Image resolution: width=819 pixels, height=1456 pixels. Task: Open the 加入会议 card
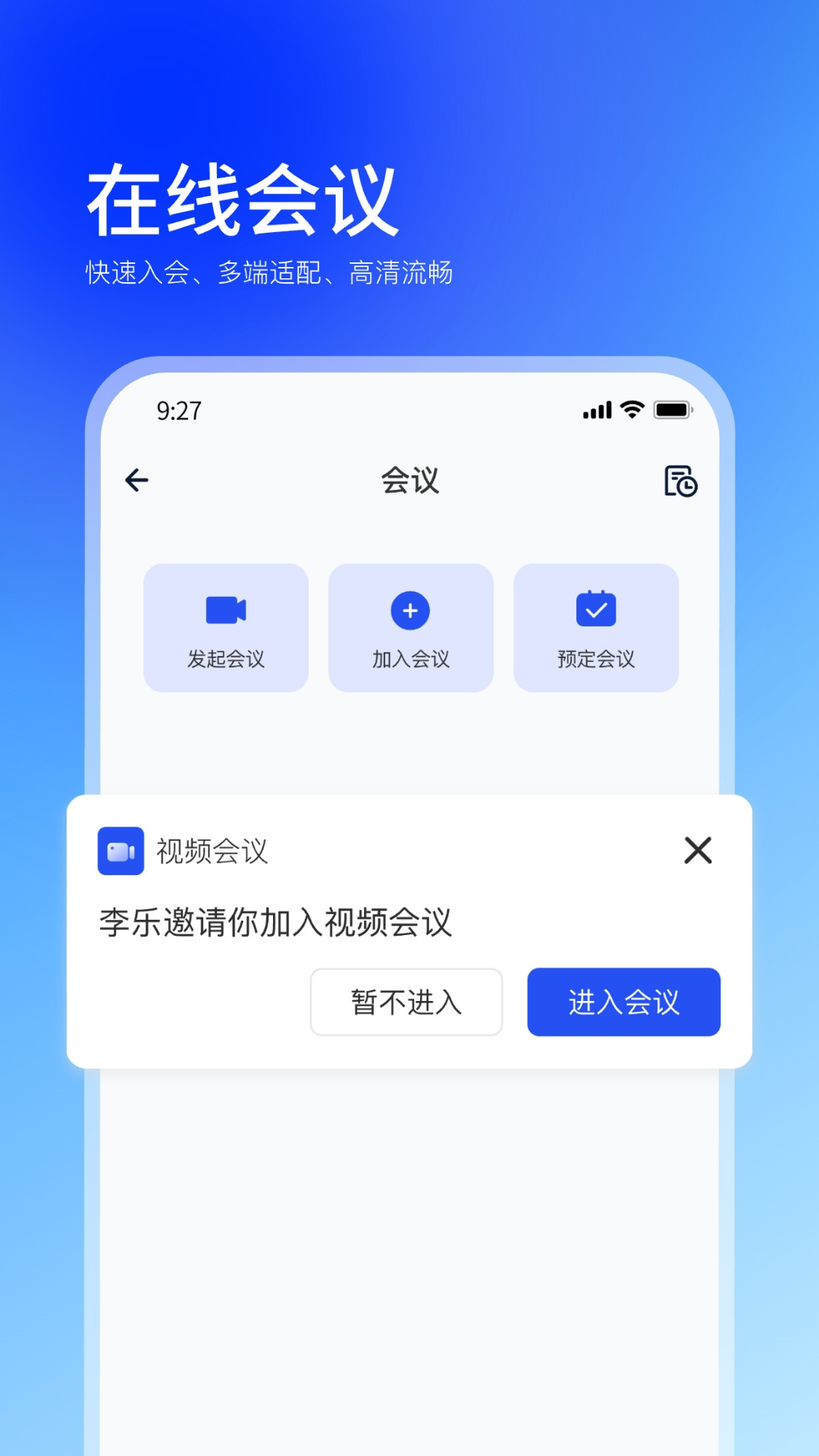tap(410, 627)
